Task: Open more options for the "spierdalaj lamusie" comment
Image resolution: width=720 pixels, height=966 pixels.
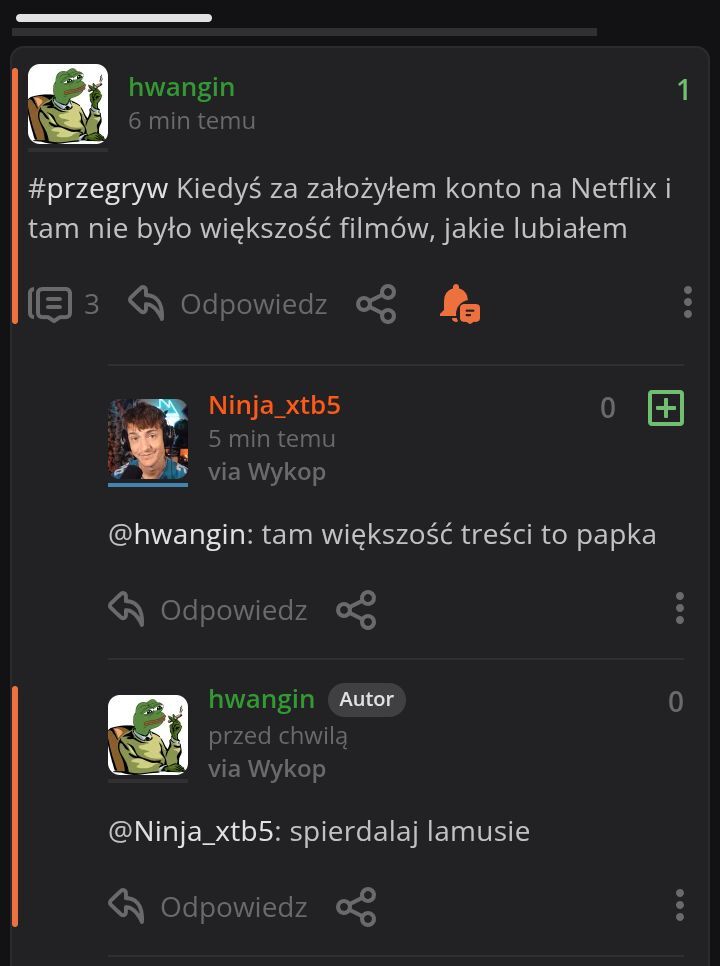Action: tap(679, 905)
